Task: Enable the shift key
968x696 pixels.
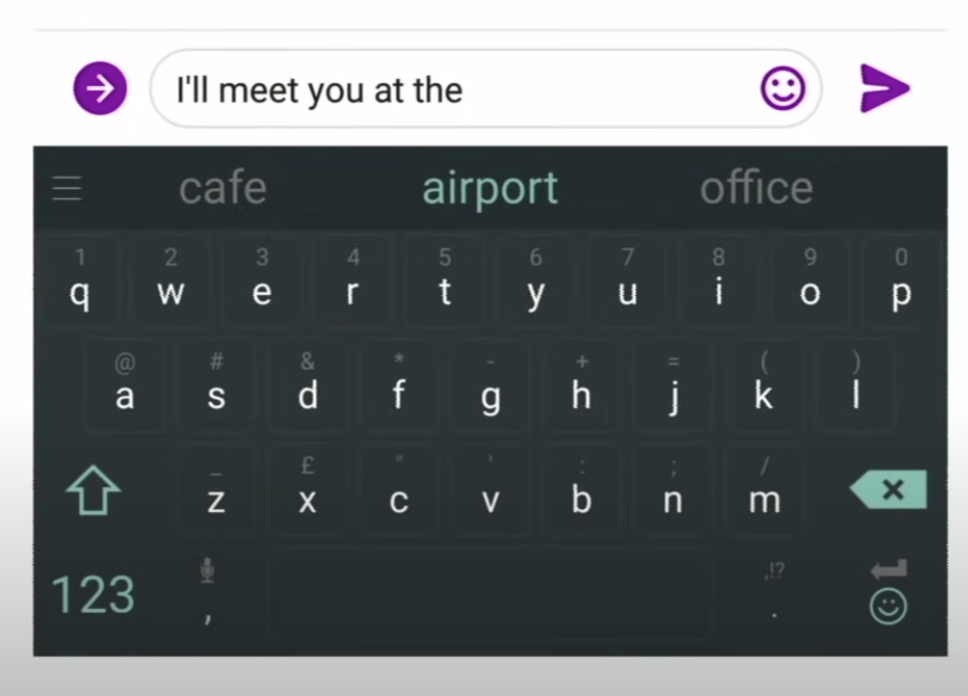Action: coord(93,492)
